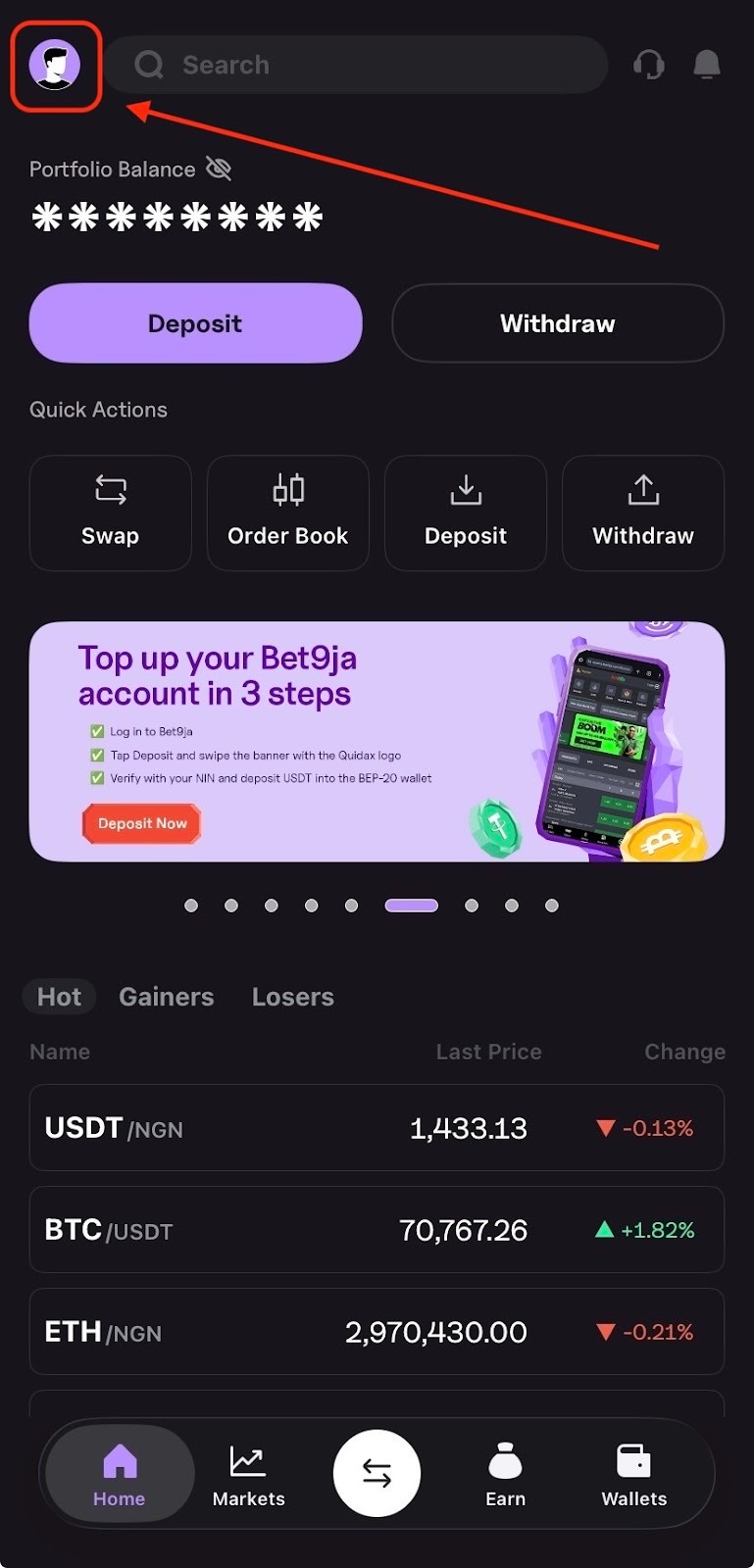Open the Wallets tab
The image size is (754, 1568).
(634, 1475)
